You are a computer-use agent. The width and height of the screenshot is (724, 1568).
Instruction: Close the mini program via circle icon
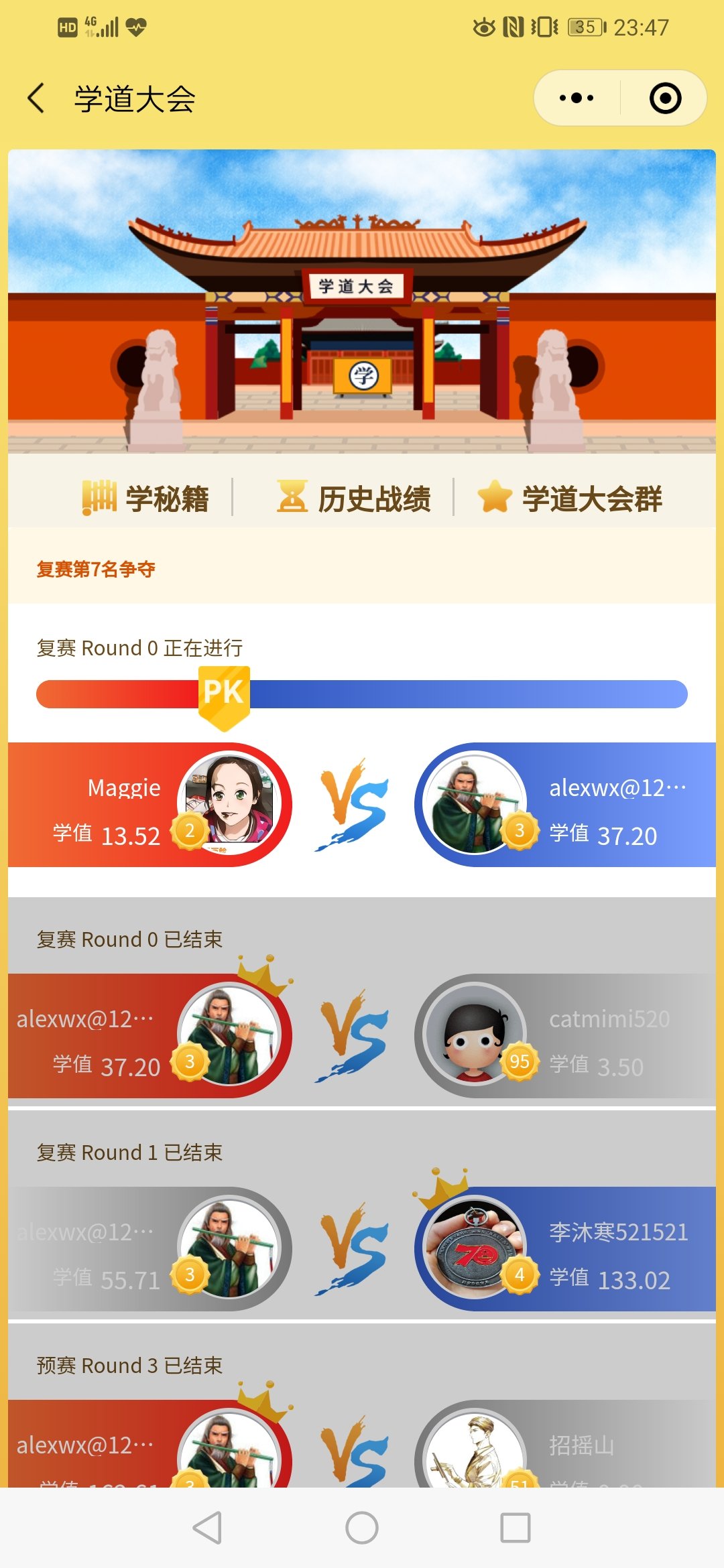[665, 99]
